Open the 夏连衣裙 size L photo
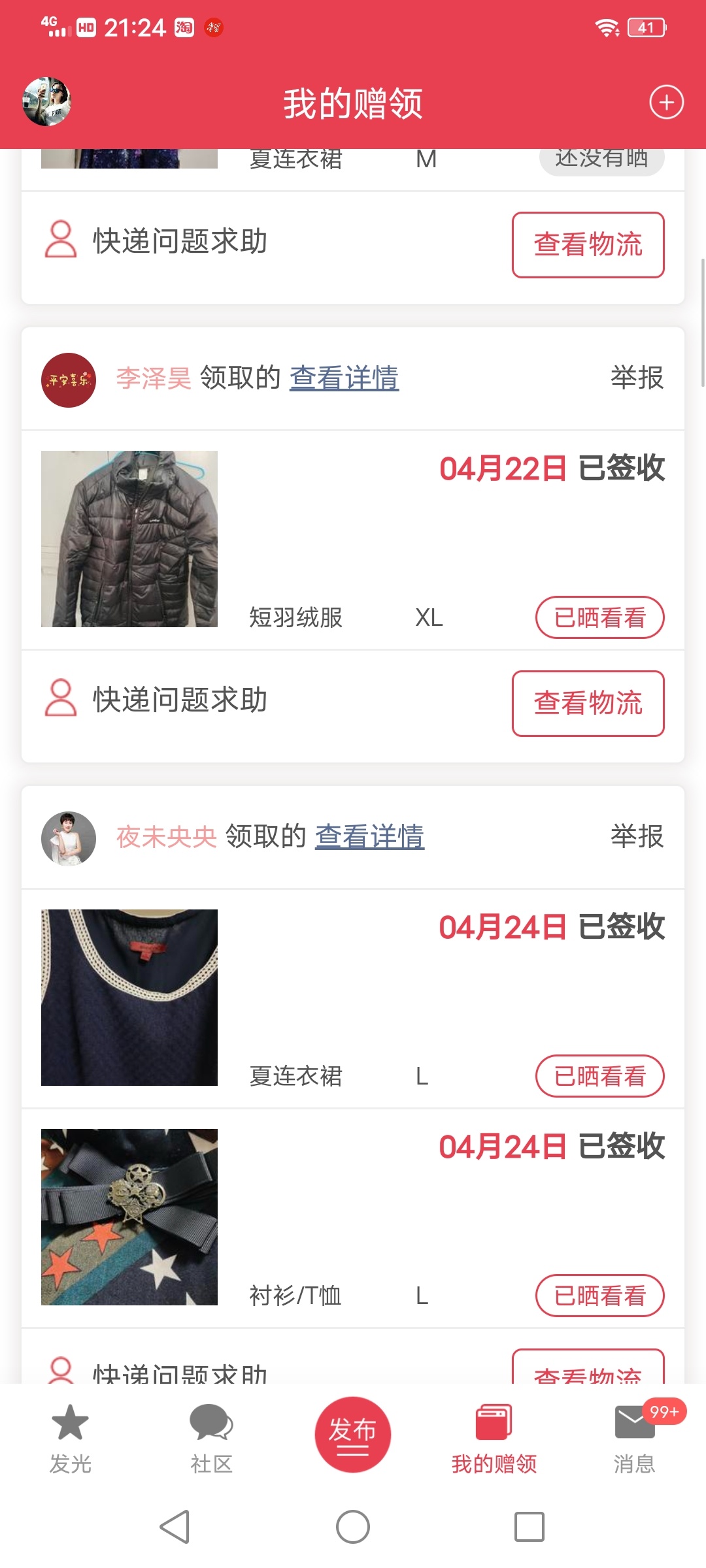 click(x=129, y=998)
